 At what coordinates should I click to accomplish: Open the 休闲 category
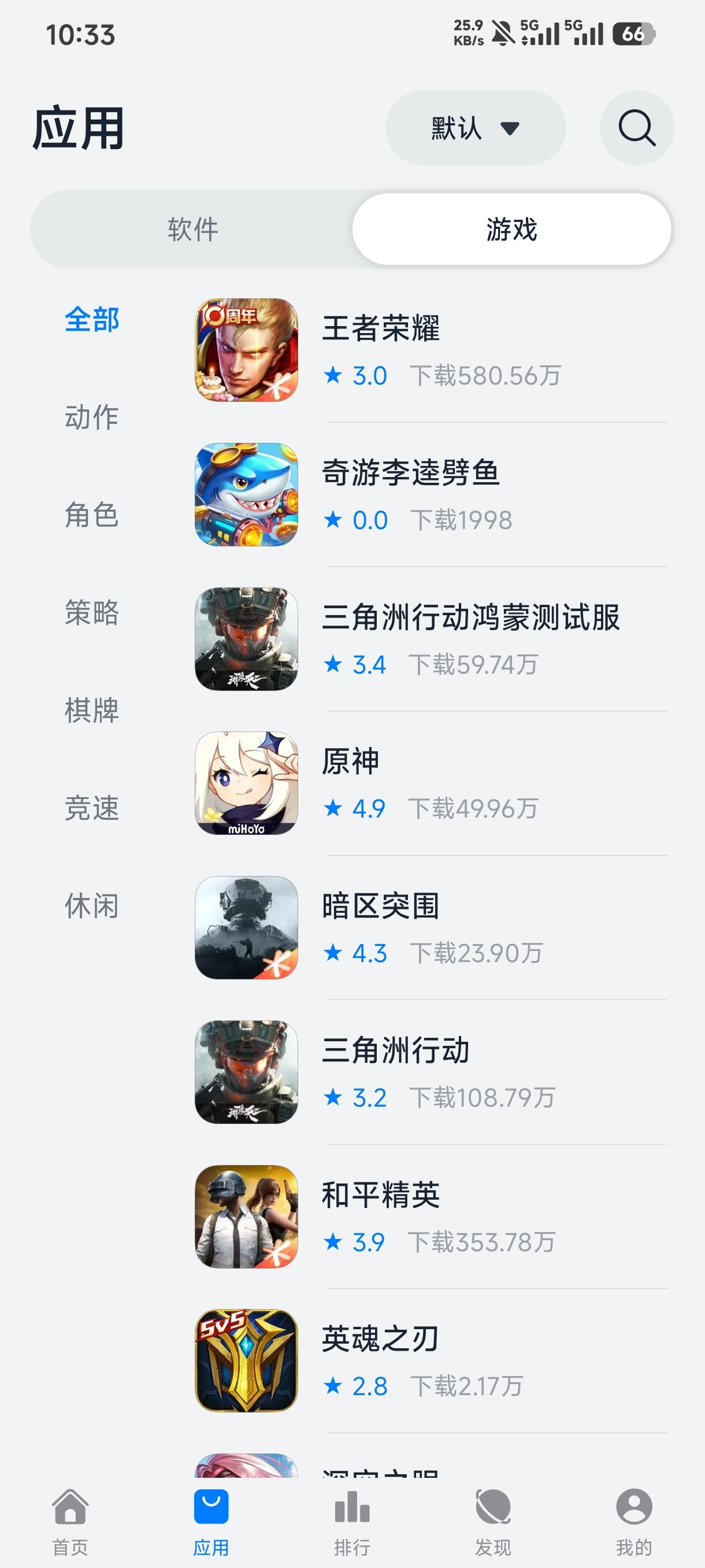(x=92, y=906)
